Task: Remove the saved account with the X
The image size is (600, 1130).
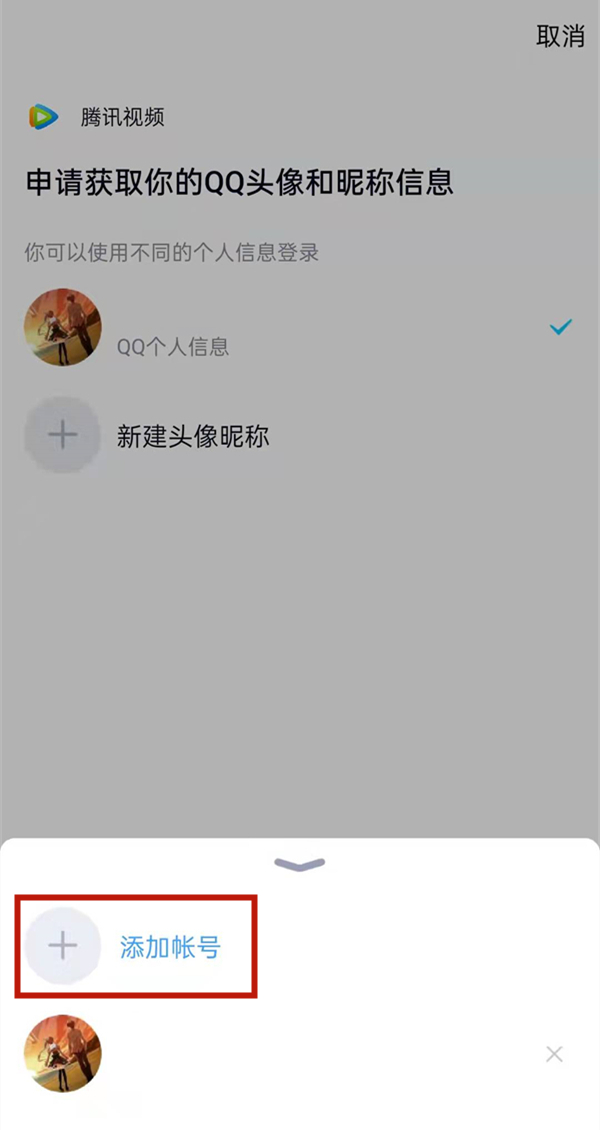Action: [x=555, y=1054]
